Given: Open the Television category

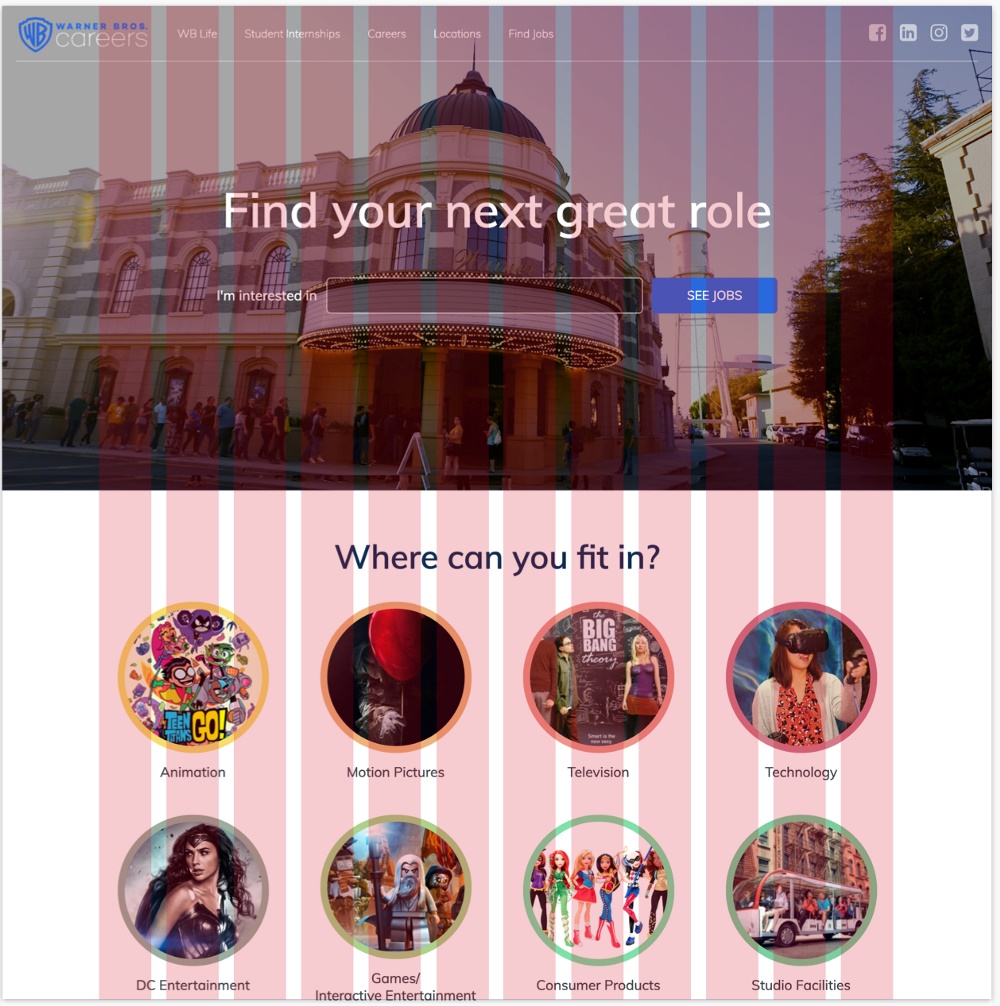Looking at the screenshot, I should click(598, 677).
